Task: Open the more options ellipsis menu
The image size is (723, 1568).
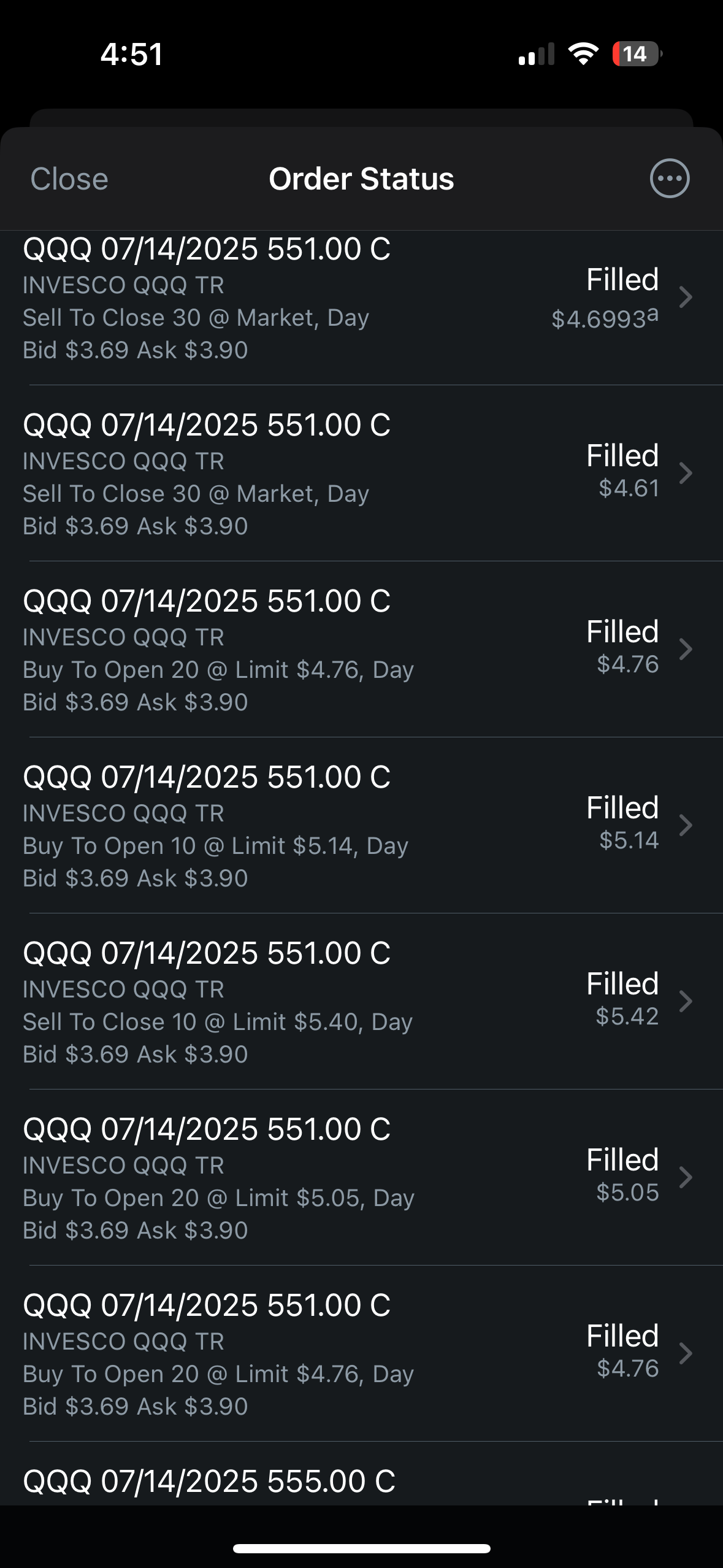Action: click(670, 179)
